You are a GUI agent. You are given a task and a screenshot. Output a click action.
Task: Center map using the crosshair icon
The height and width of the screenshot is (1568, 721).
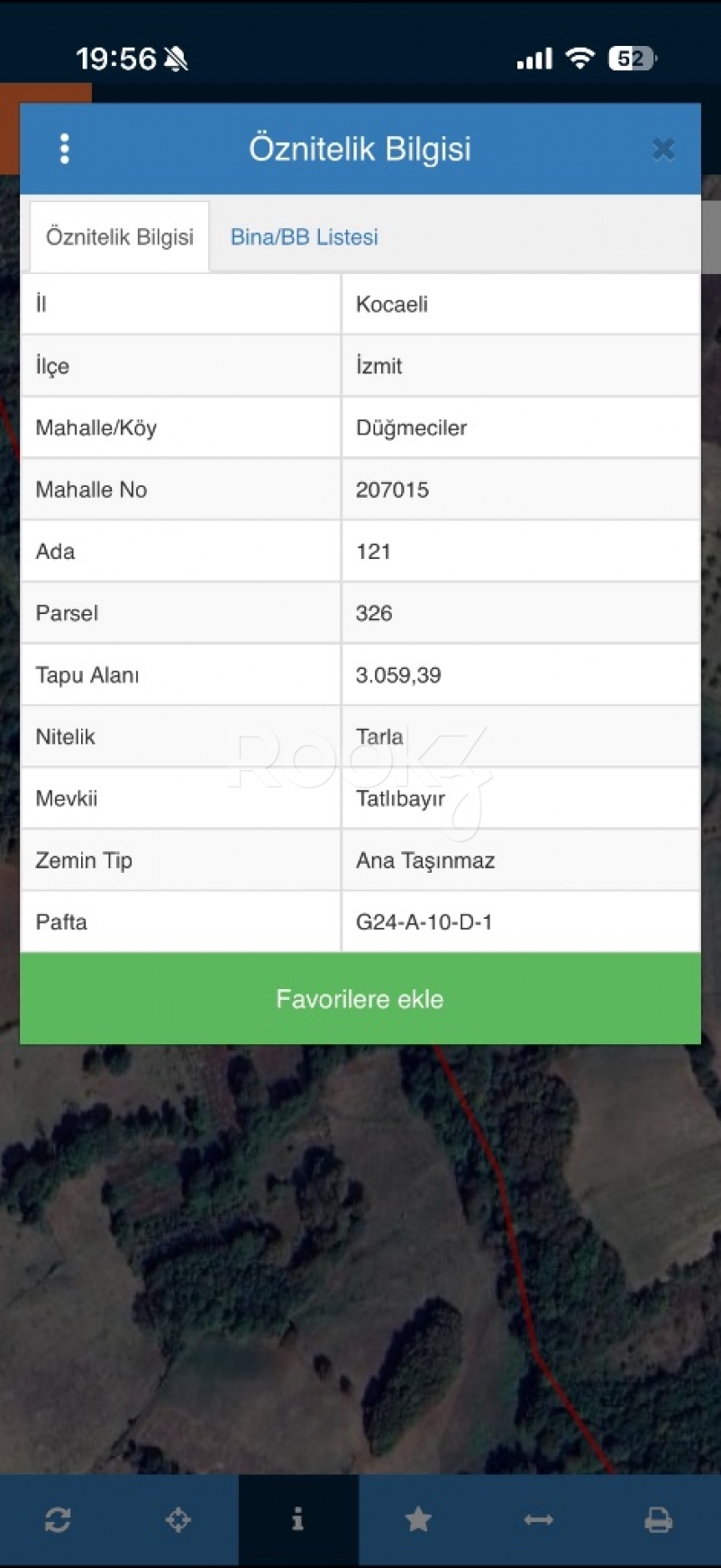point(178,1520)
